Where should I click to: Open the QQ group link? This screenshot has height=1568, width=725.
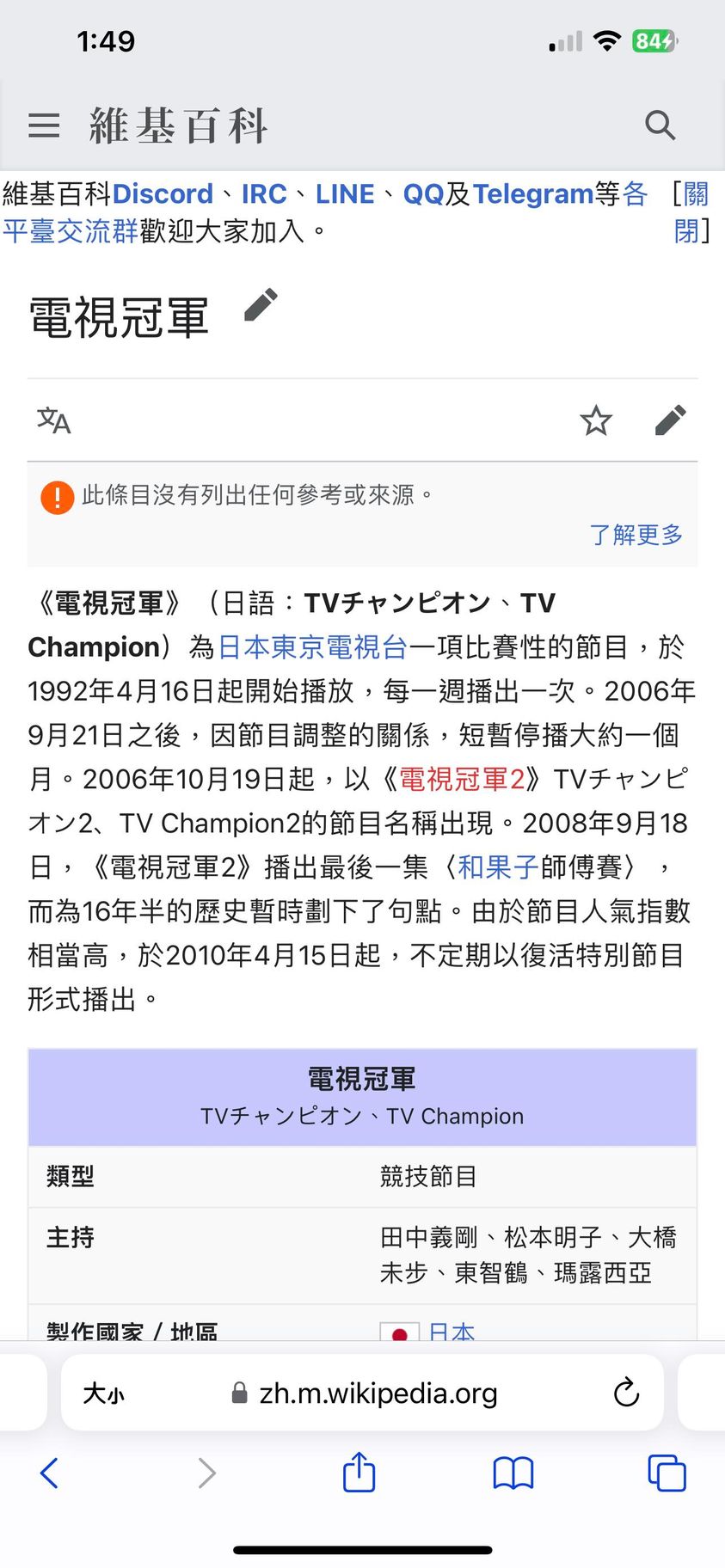[423, 194]
